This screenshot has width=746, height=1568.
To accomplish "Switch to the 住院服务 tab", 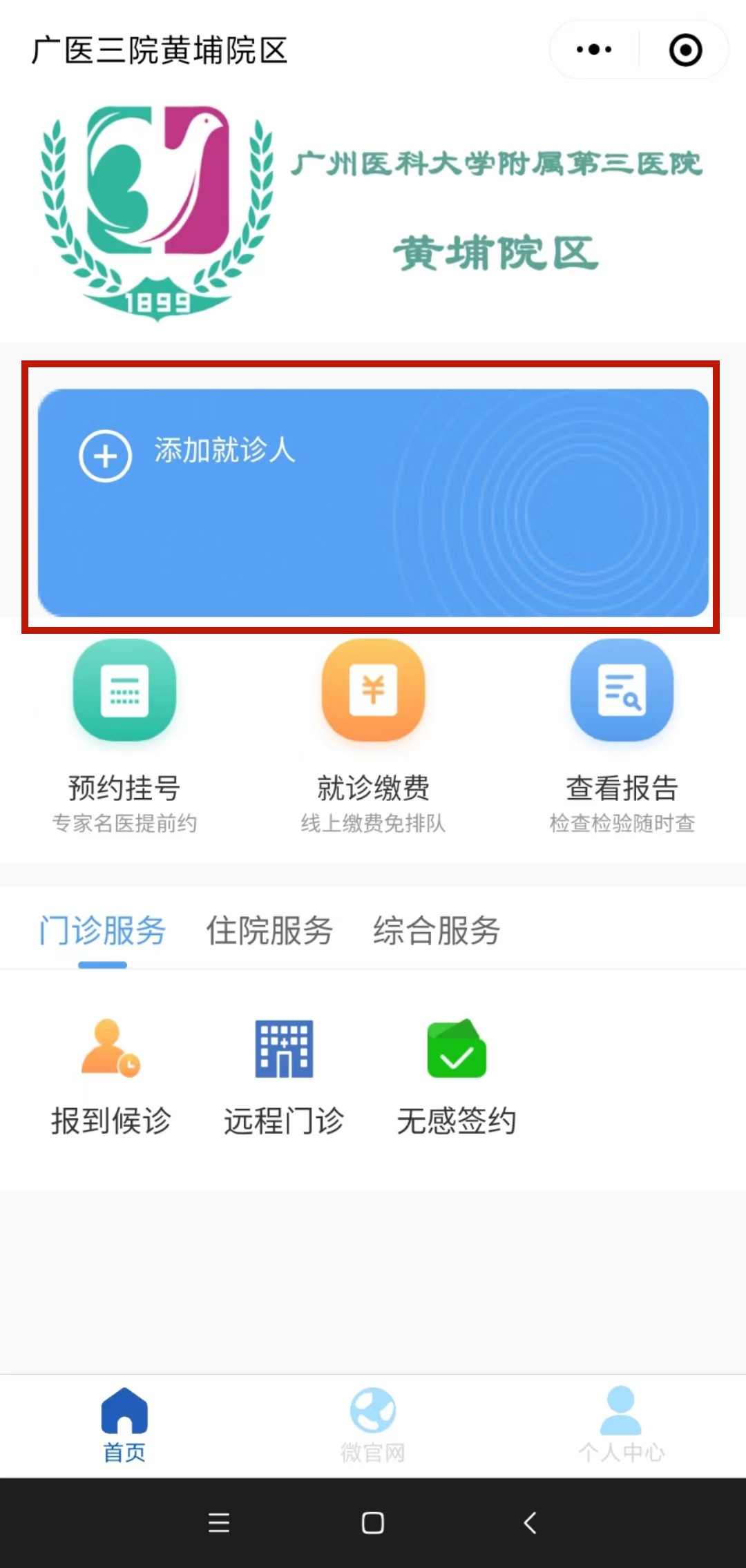I will coord(269,930).
